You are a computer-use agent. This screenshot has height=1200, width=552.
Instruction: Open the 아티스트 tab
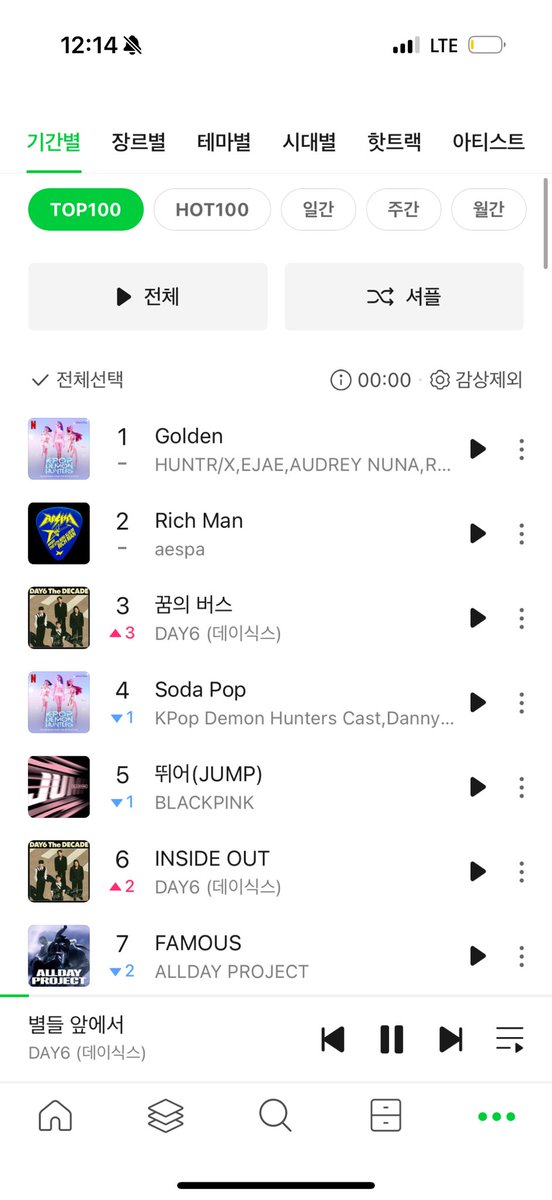(488, 141)
